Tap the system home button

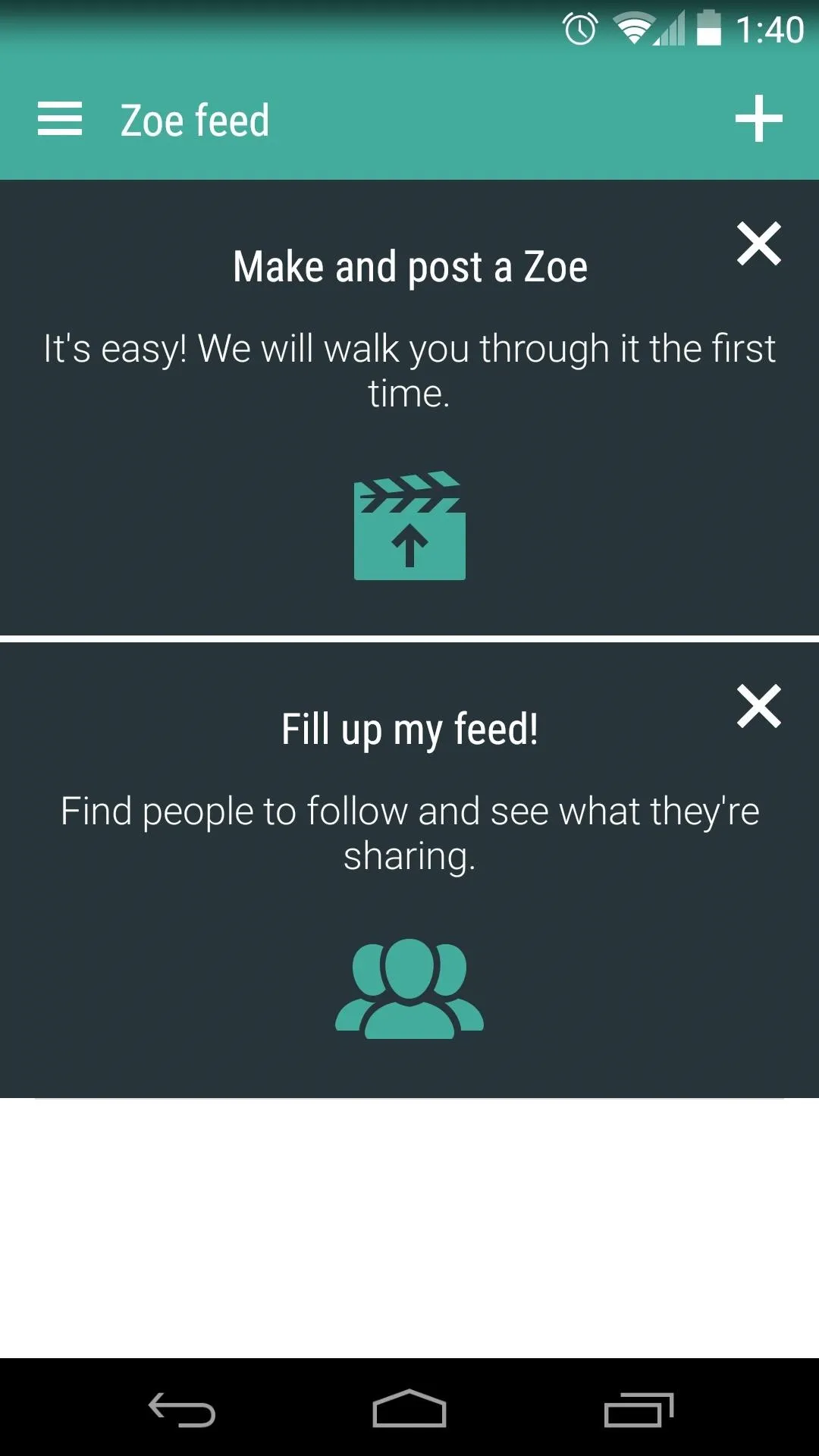[x=409, y=1409]
